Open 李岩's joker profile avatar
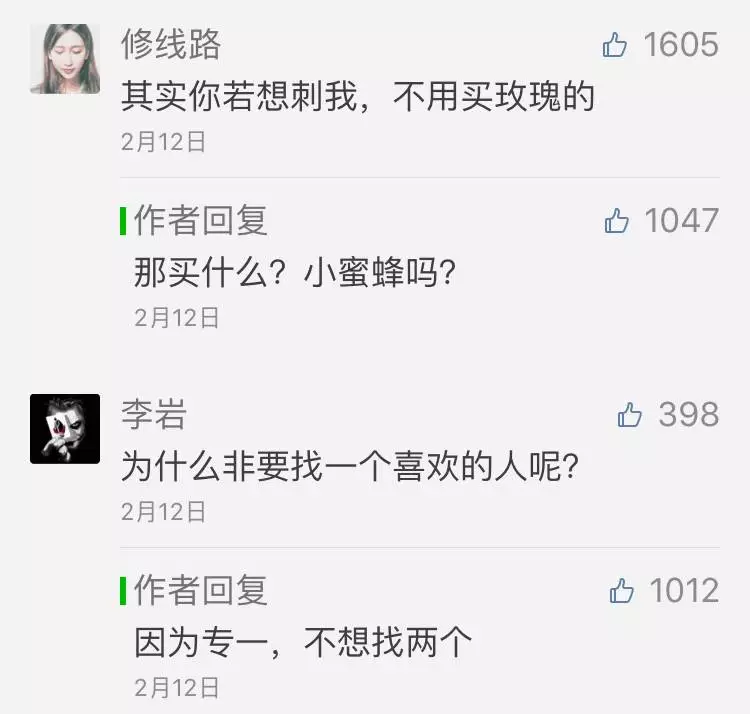This screenshot has height=714, width=750. pos(65,429)
